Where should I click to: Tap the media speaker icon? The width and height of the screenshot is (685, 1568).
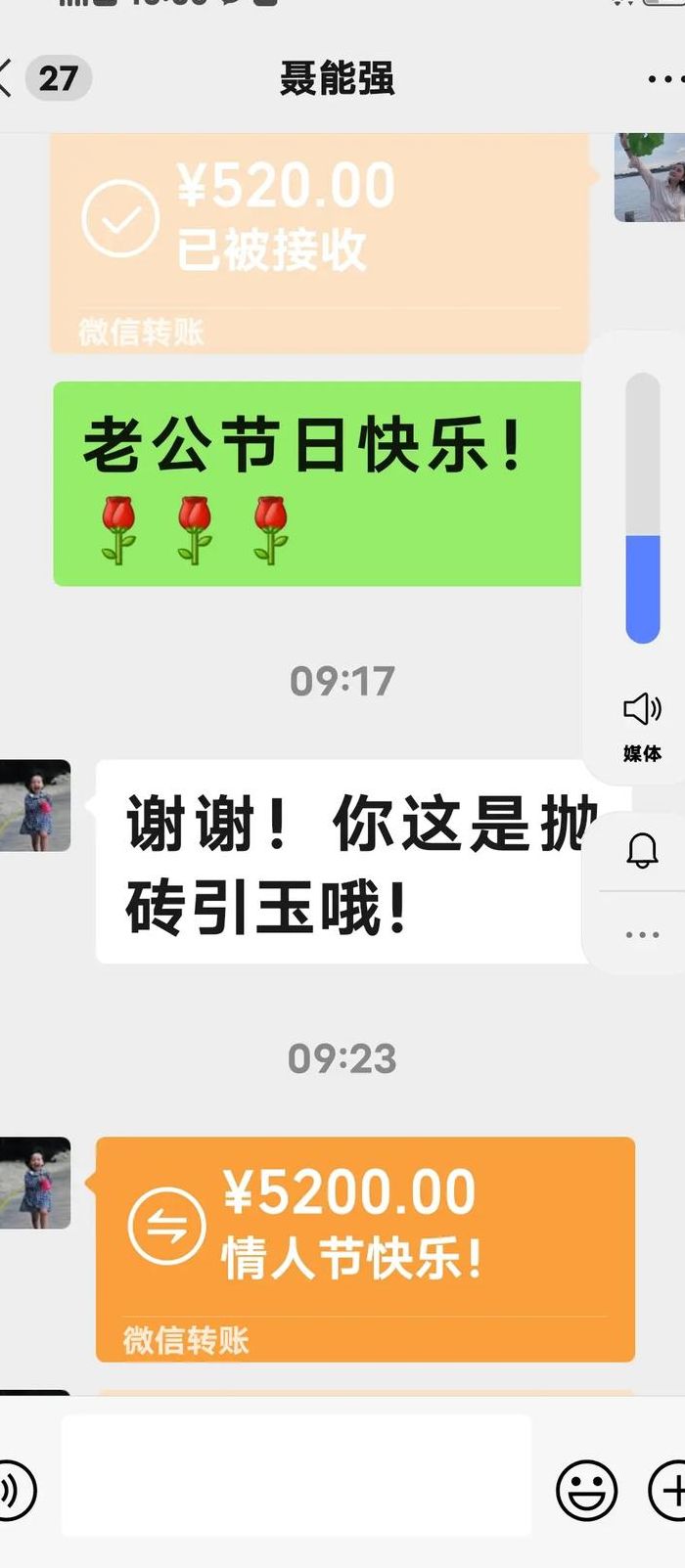pyautogui.click(x=642, y=709)
